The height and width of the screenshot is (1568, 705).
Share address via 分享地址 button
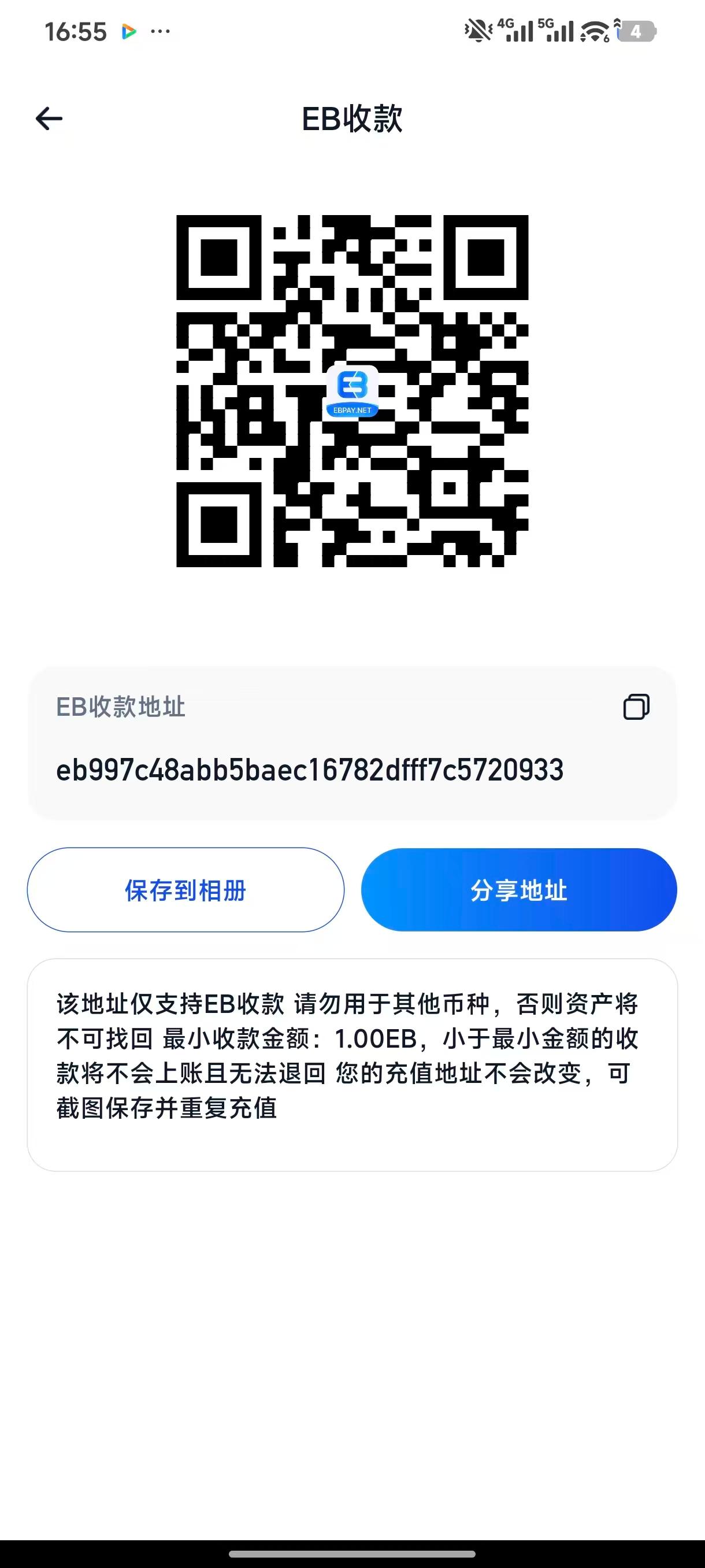519,890
